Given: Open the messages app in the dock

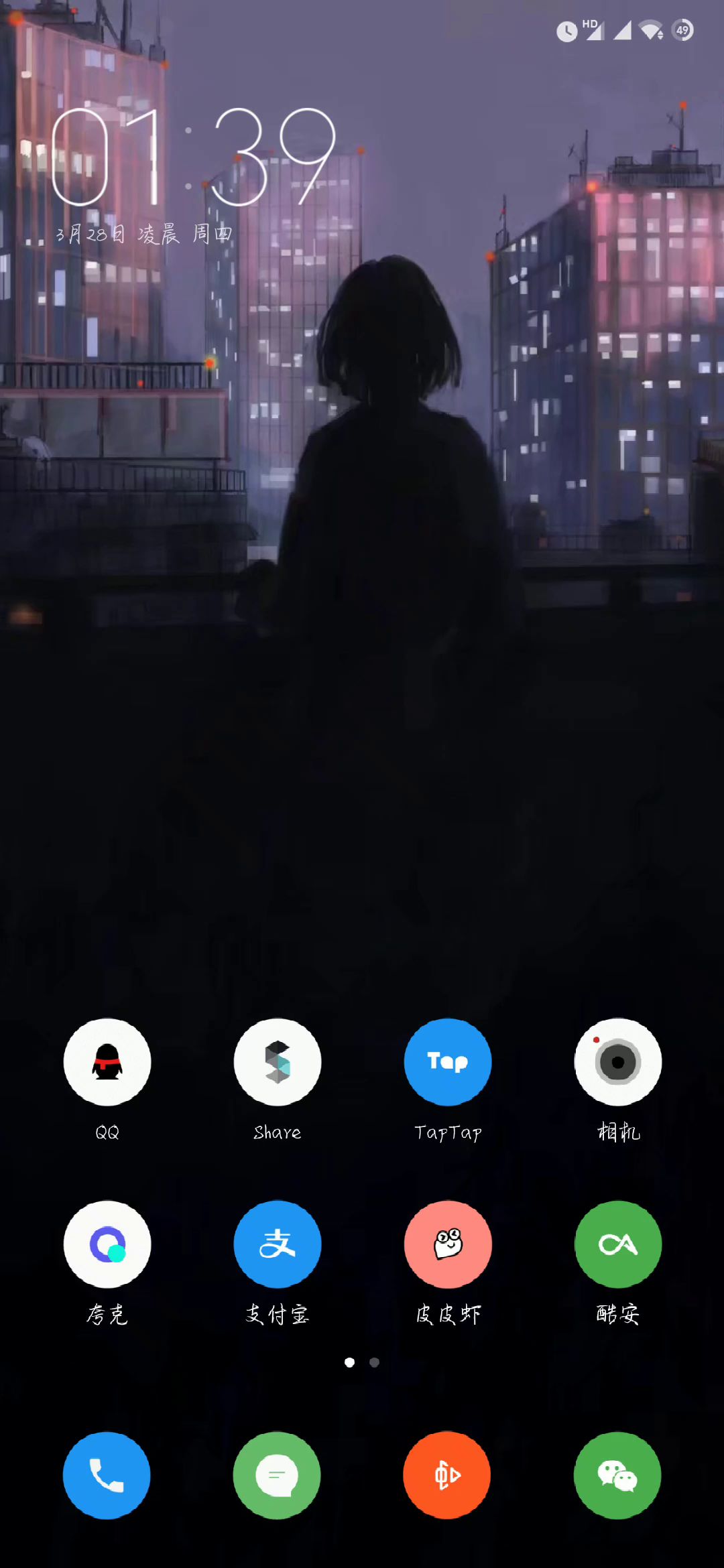Looking at the screenshot, I should tap(277, 1476).
